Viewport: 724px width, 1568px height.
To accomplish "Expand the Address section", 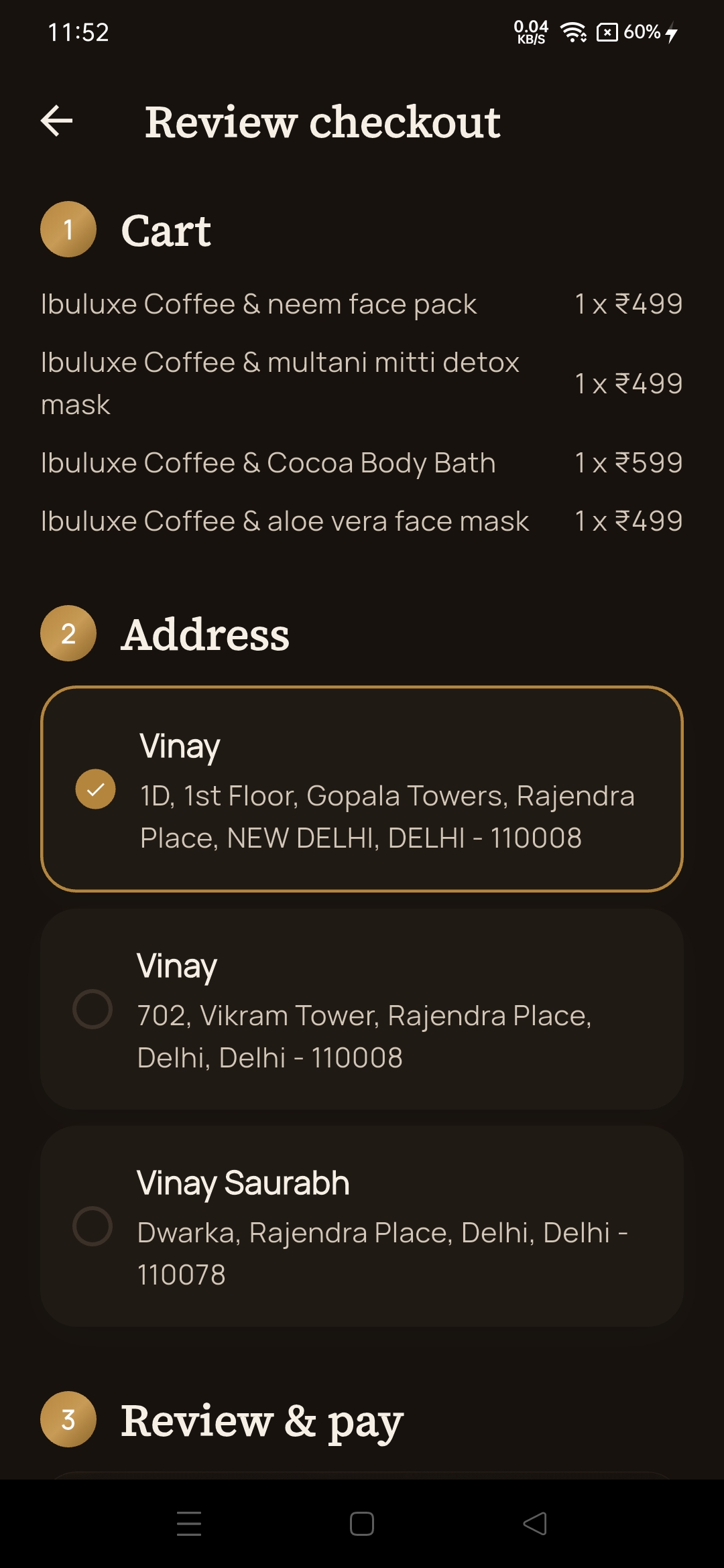I will coord(205,635).
